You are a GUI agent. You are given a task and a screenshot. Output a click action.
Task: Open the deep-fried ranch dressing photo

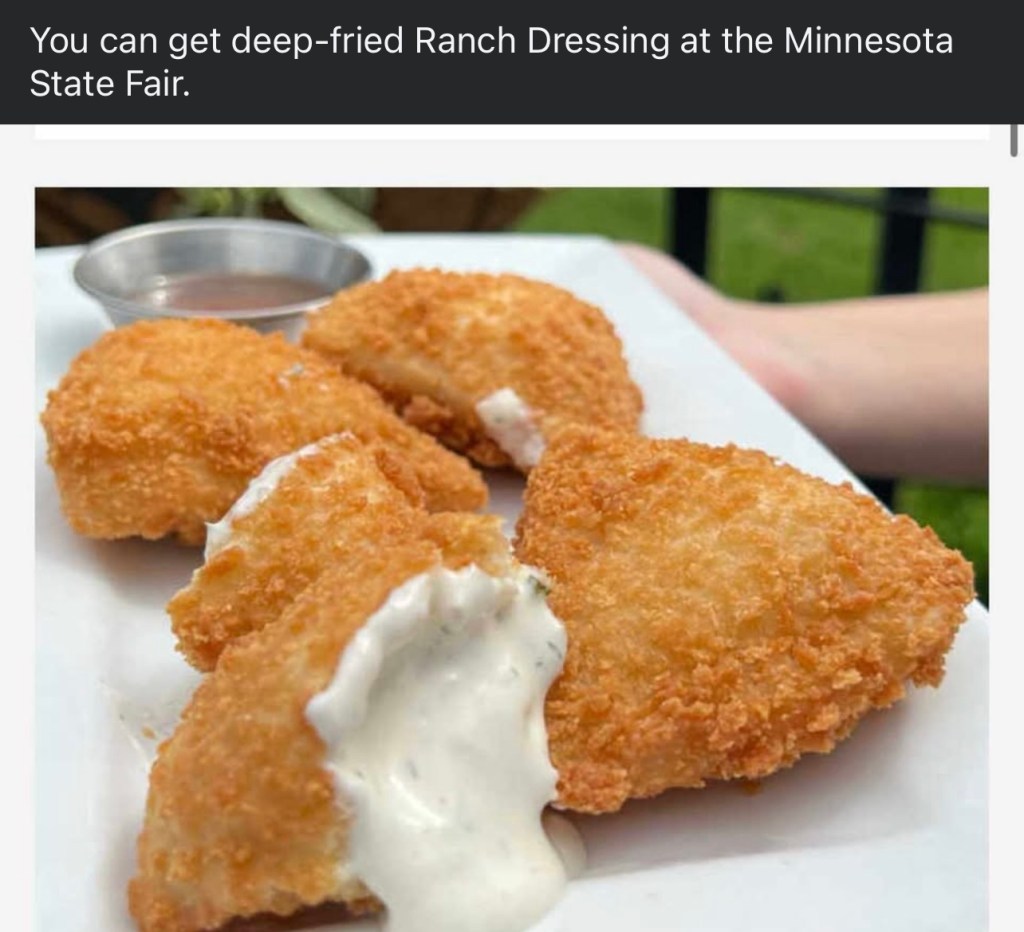coord(512,558)
